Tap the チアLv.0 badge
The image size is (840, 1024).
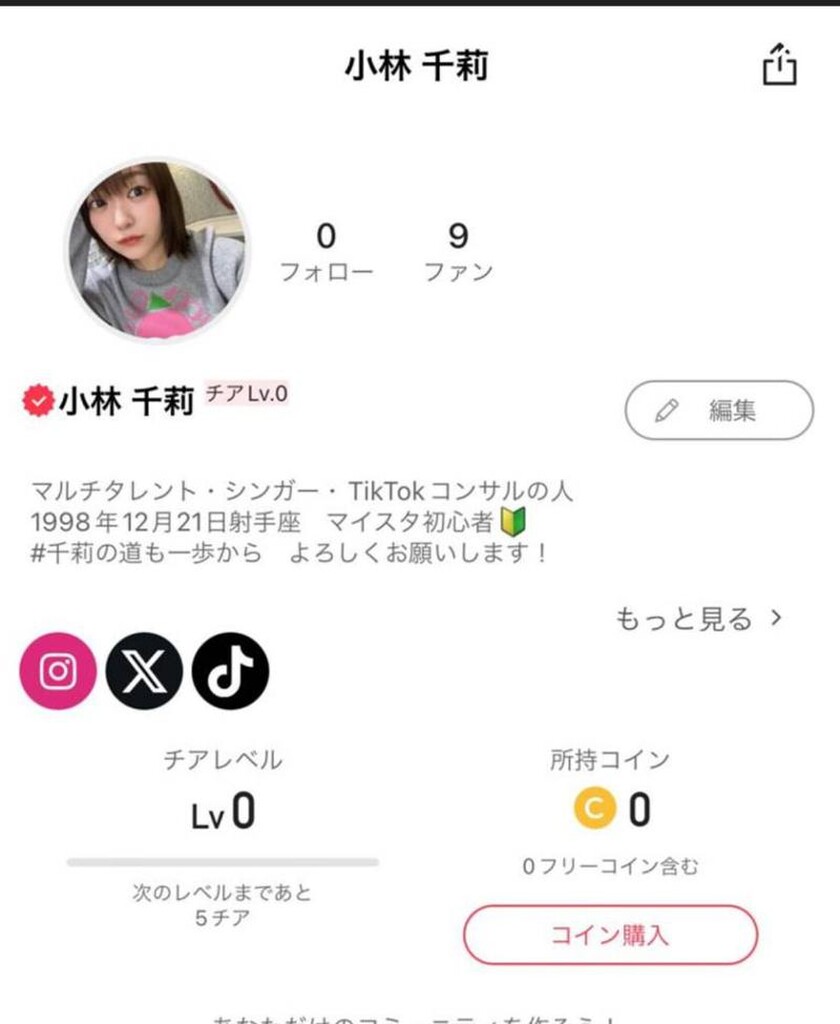tap(248, 391)
